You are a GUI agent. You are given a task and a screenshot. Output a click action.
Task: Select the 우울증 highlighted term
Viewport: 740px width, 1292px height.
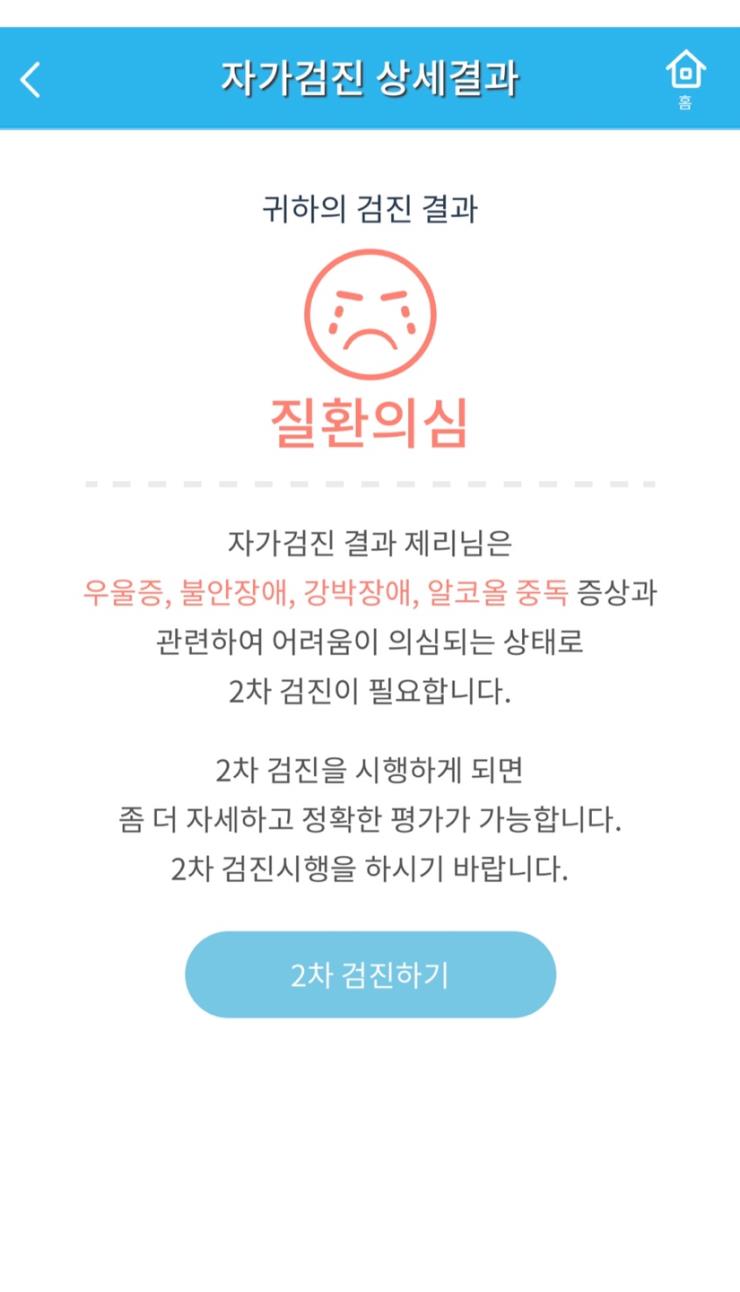pyautogui.click(x=118, y=595)
